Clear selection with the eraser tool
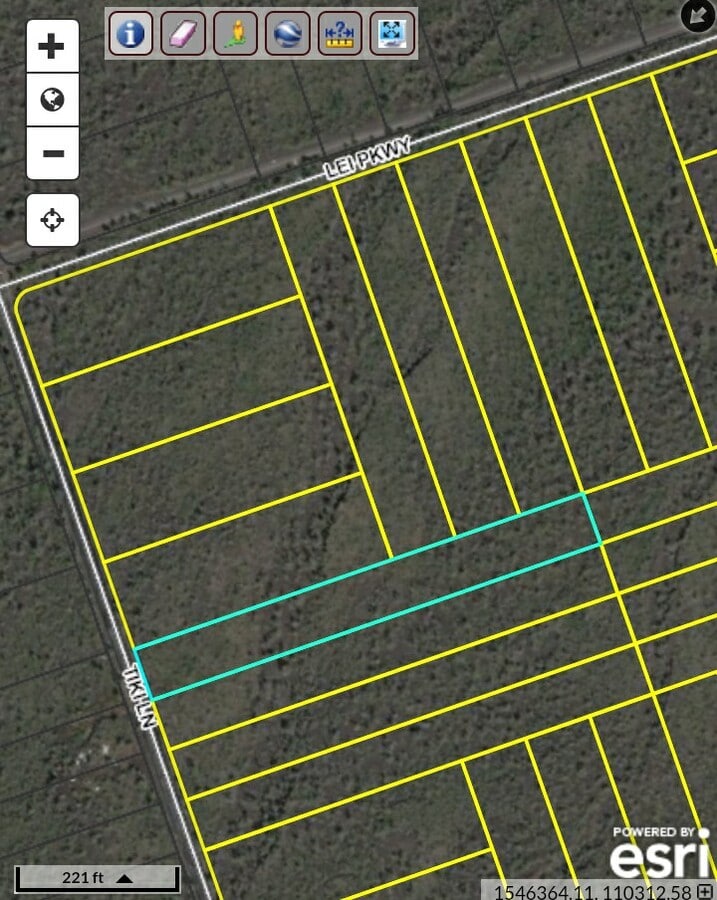The image size is (717, 900). point(183,34)
